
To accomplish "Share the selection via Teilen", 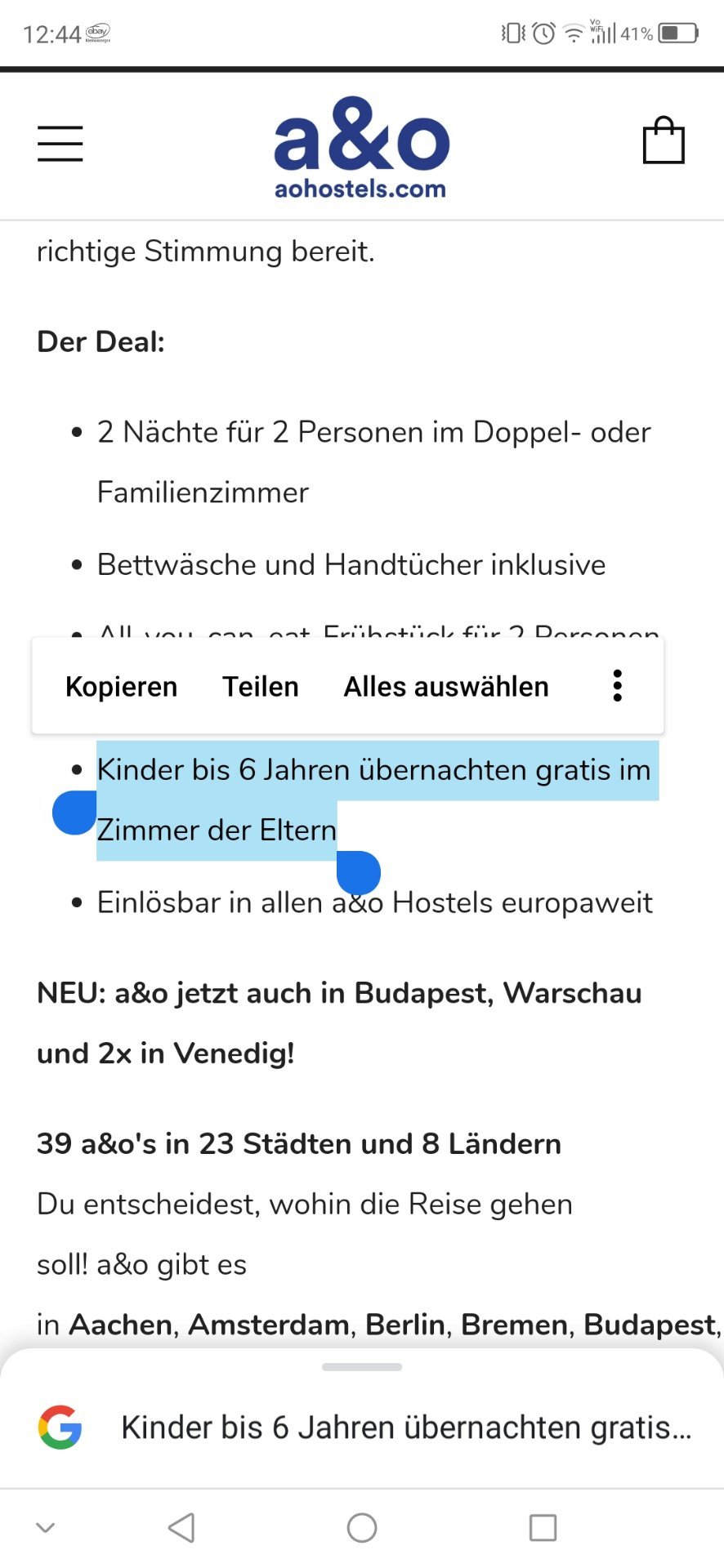I will coord(261,687).
